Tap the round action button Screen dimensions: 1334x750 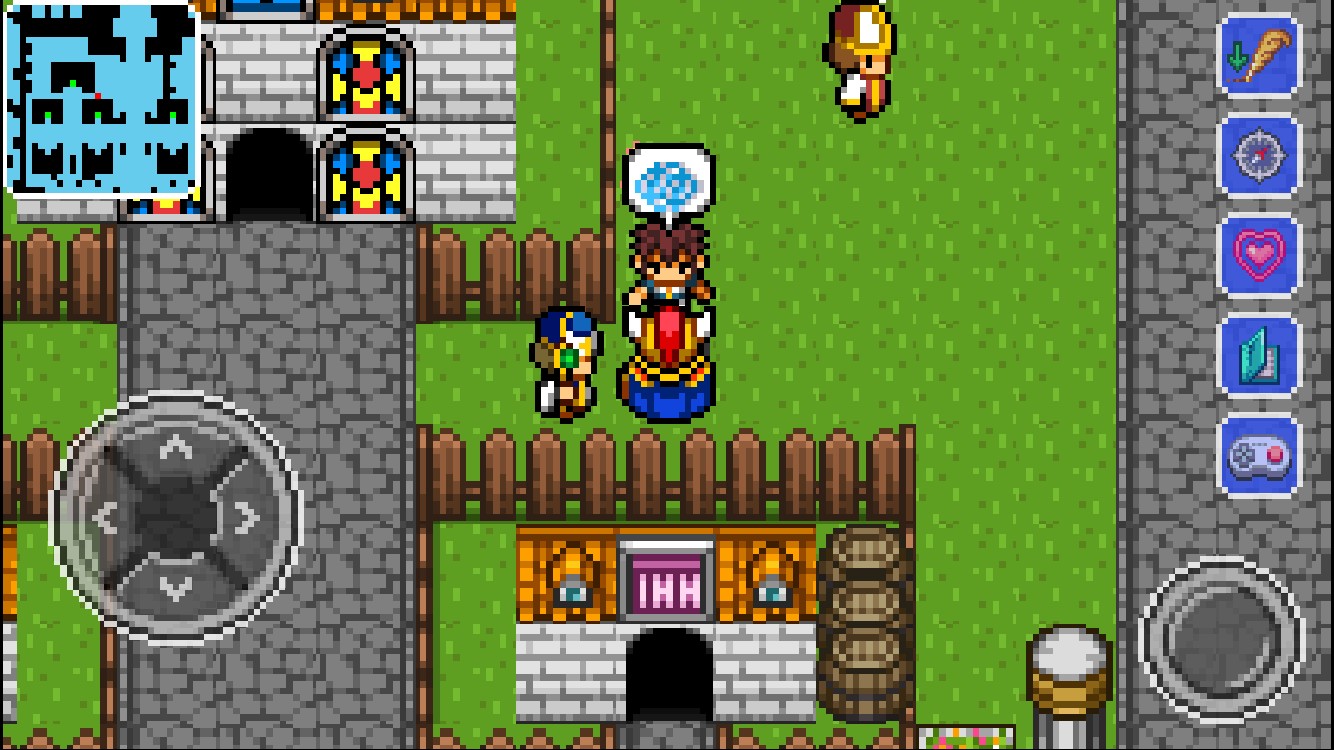[1222, 640]
